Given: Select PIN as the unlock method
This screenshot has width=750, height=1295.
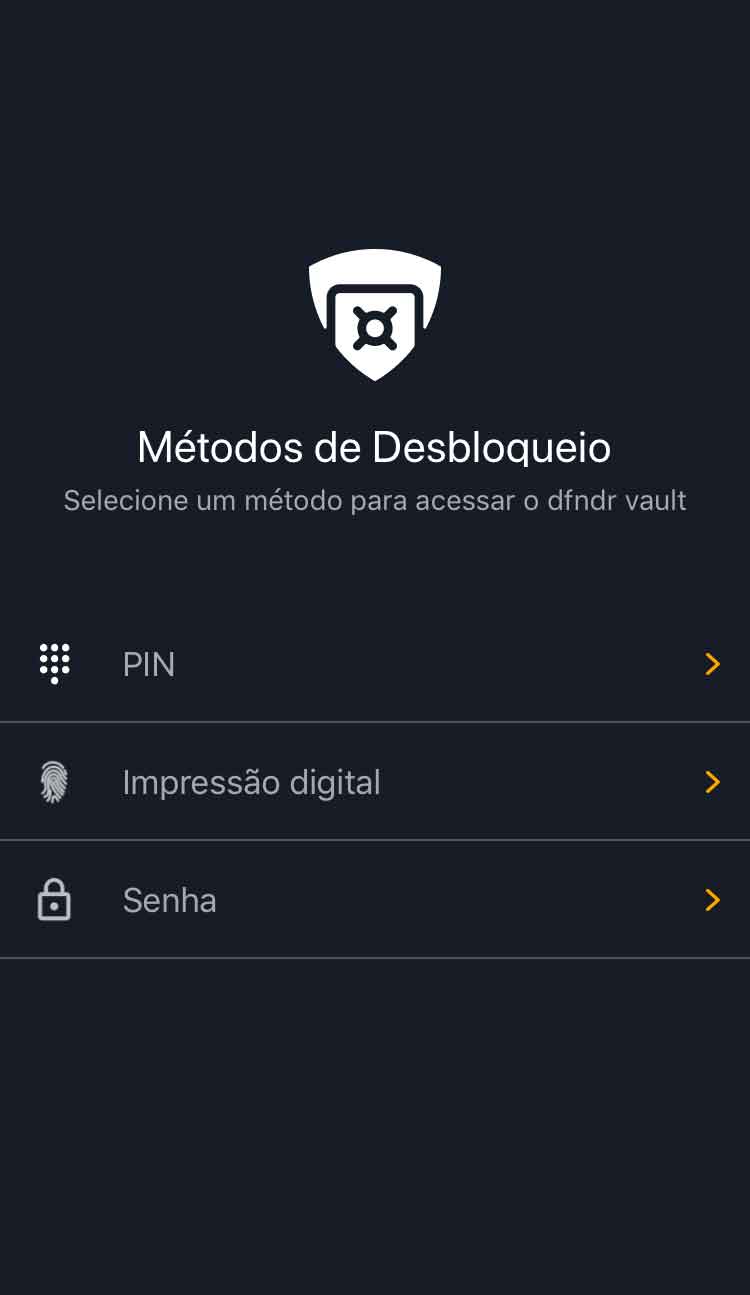Looking at the screenshot, I should click(x=374, y=664).
